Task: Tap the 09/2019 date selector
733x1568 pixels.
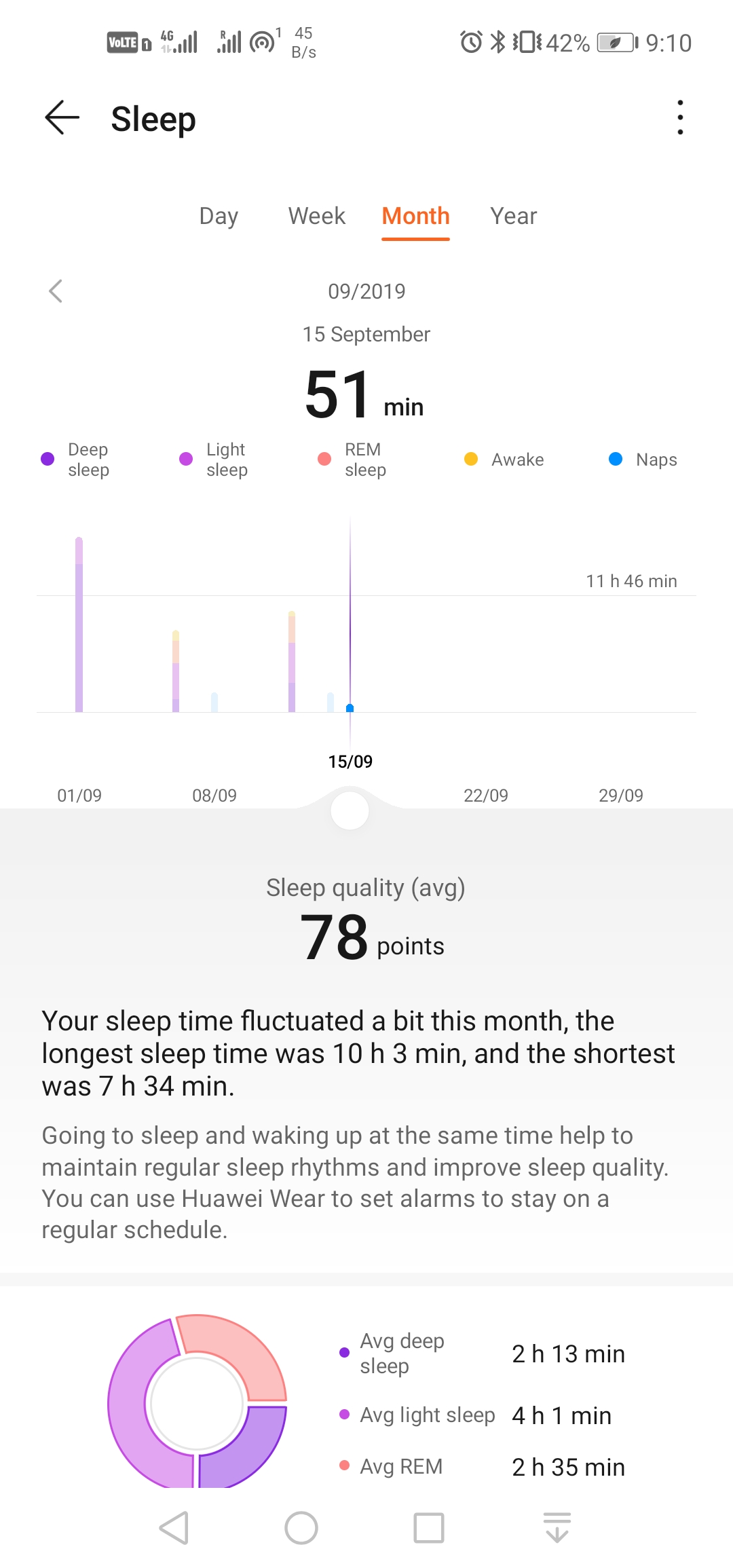Action: (x=365, y=291)
